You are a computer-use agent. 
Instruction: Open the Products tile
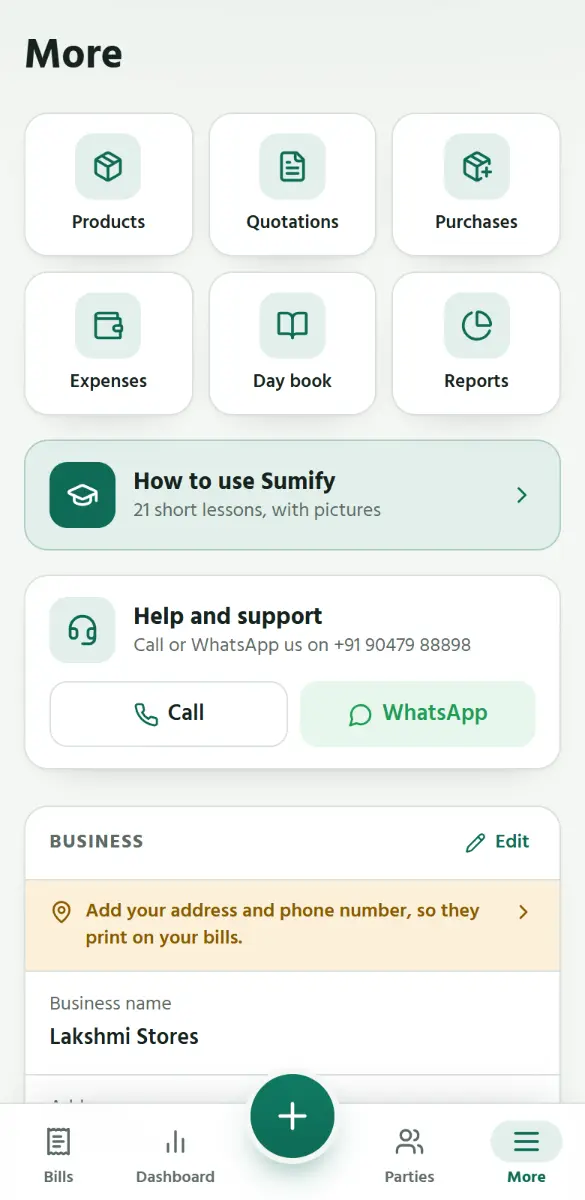pos(108,184)
